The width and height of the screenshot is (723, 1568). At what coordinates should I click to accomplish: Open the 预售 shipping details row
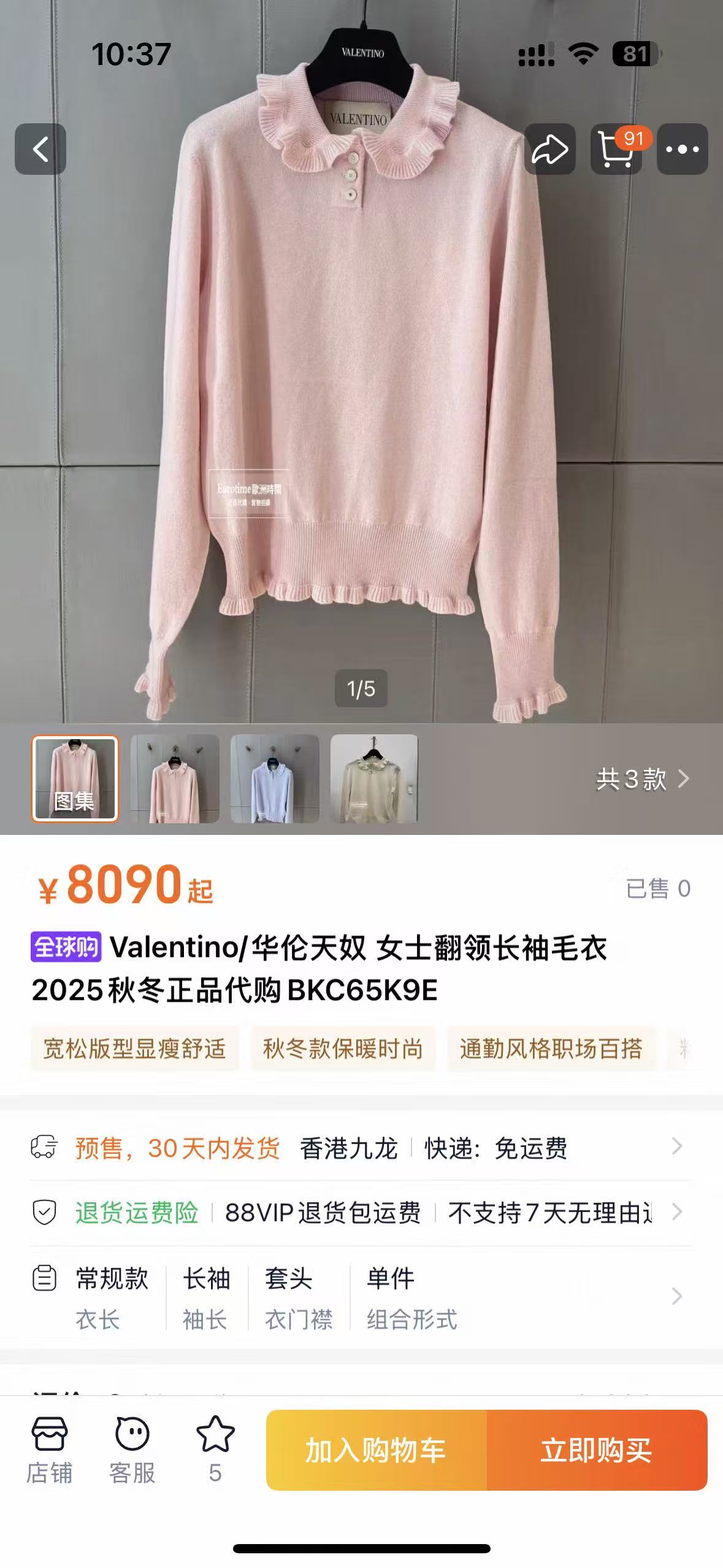pos(361,1148)
